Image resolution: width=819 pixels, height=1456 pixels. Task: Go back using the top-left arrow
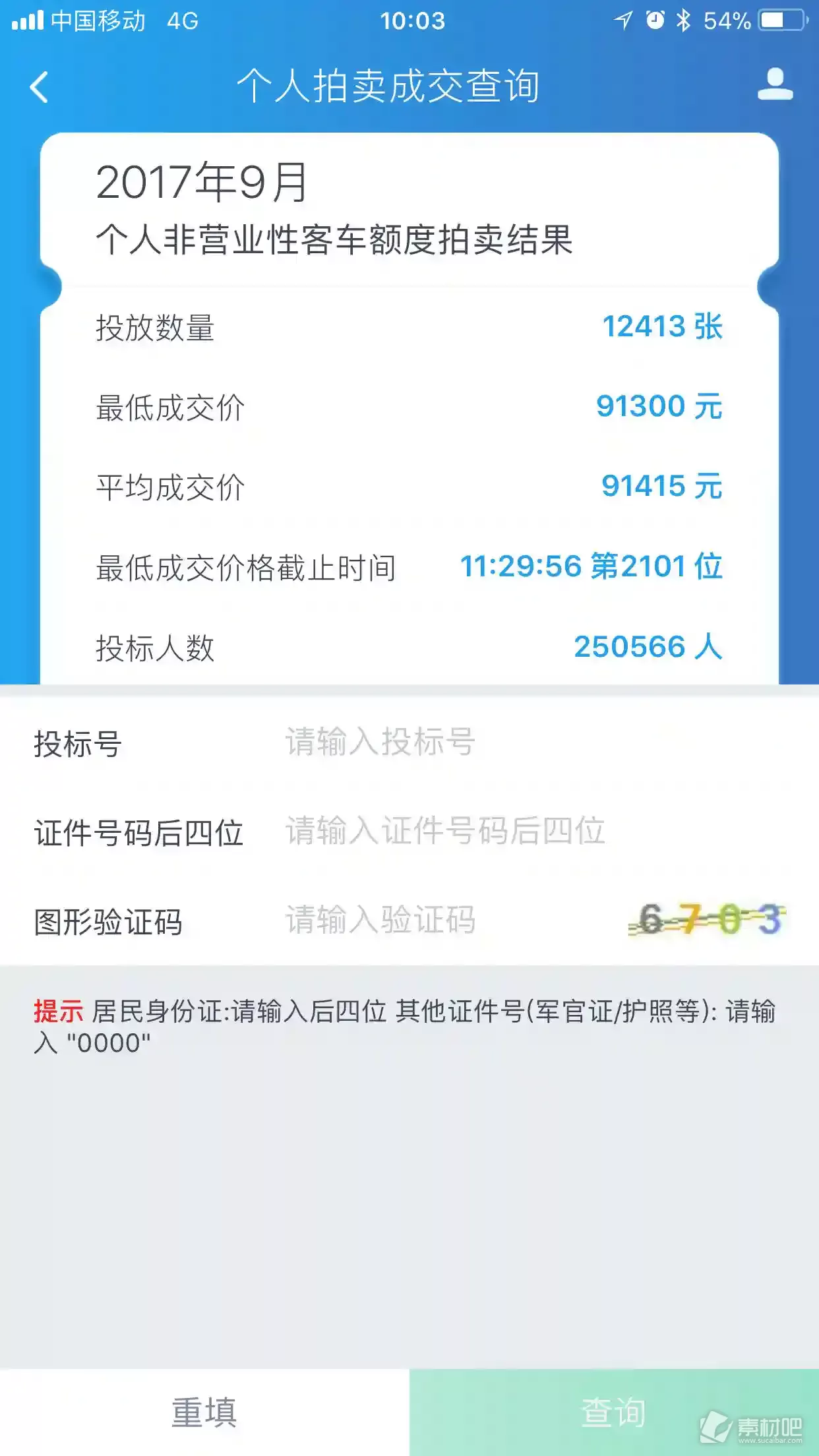click(40, 87)
